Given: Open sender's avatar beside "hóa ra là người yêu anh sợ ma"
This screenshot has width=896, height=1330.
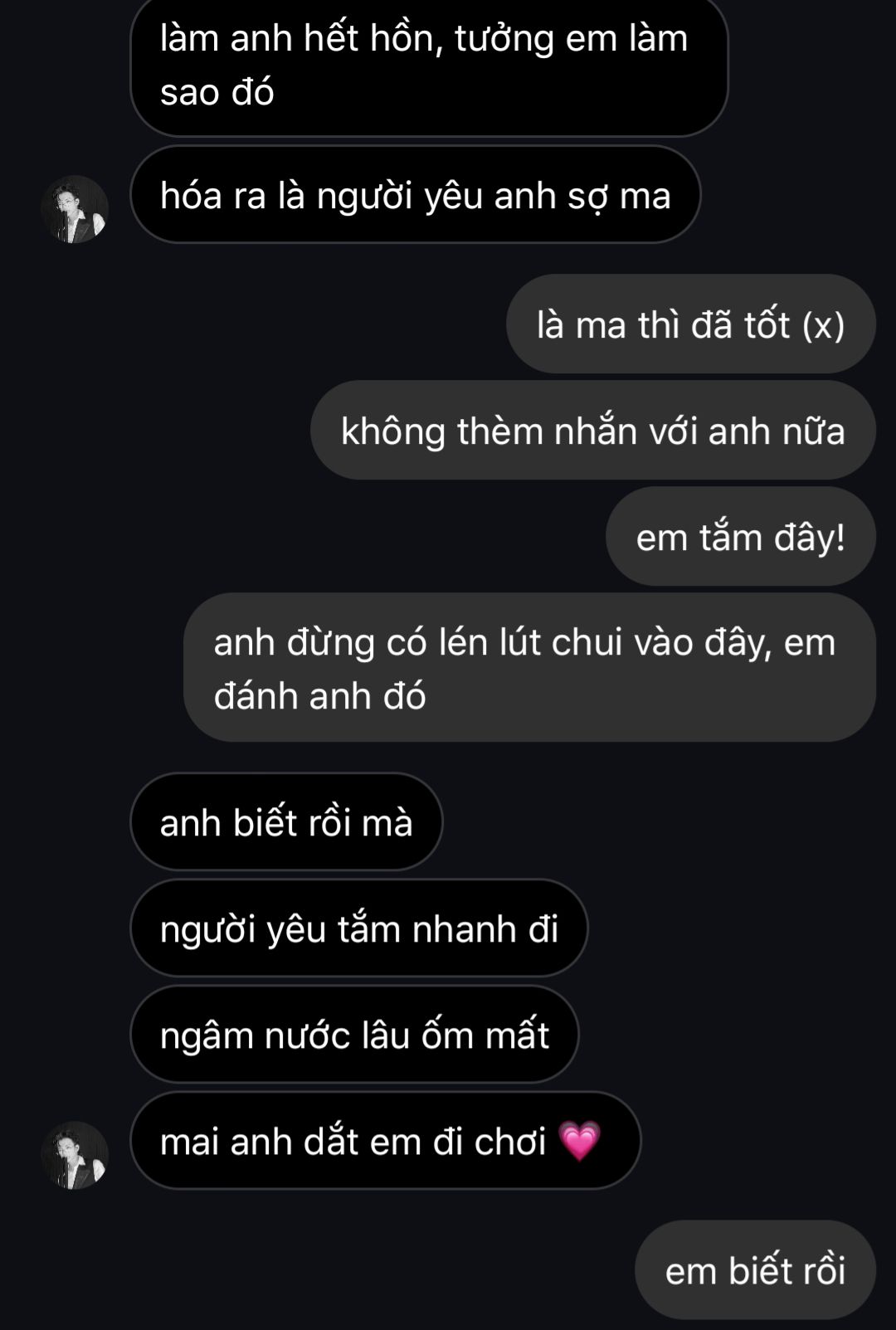Looking at the screenshot, I should pyautogui.click(x=75, y=209).
